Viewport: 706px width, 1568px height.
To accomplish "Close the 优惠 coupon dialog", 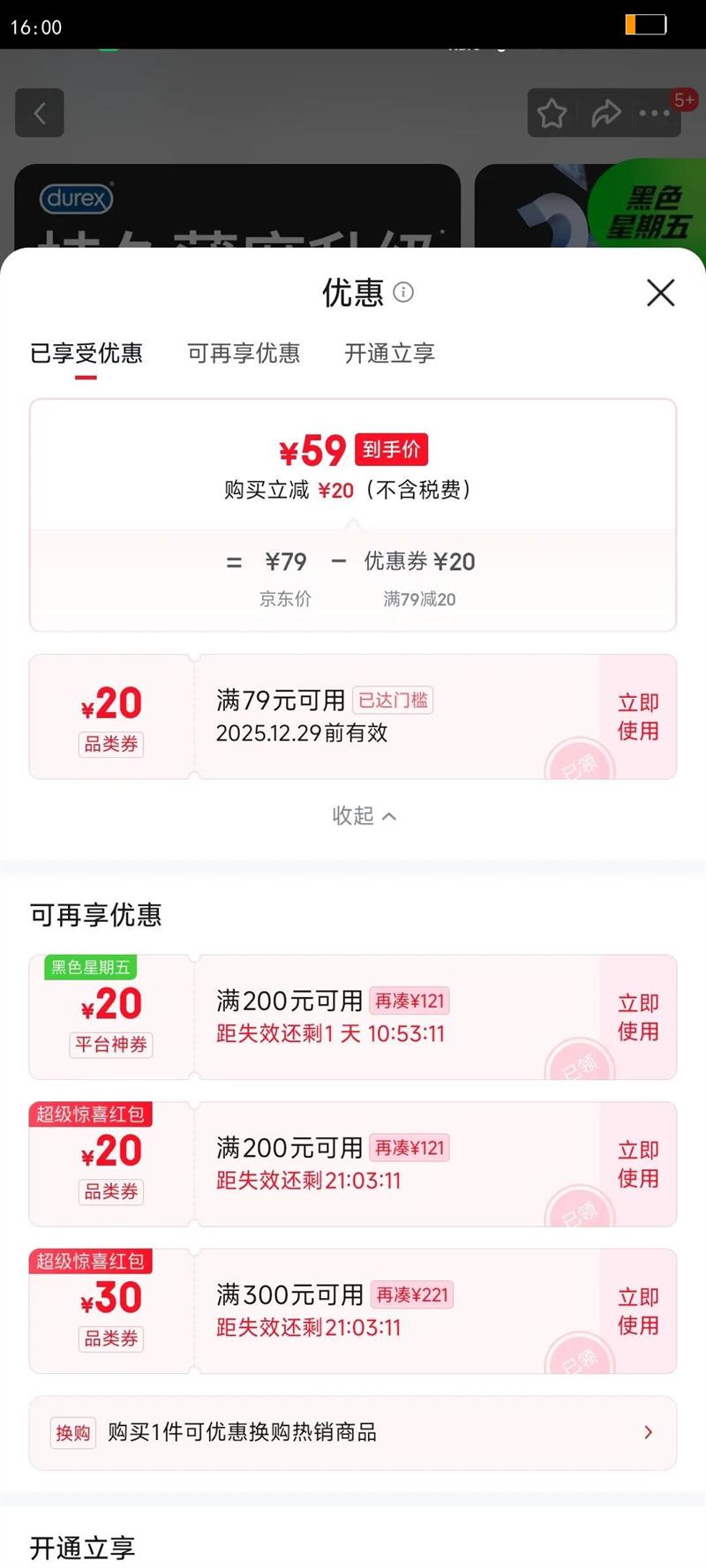I will (x=660, y=293).
